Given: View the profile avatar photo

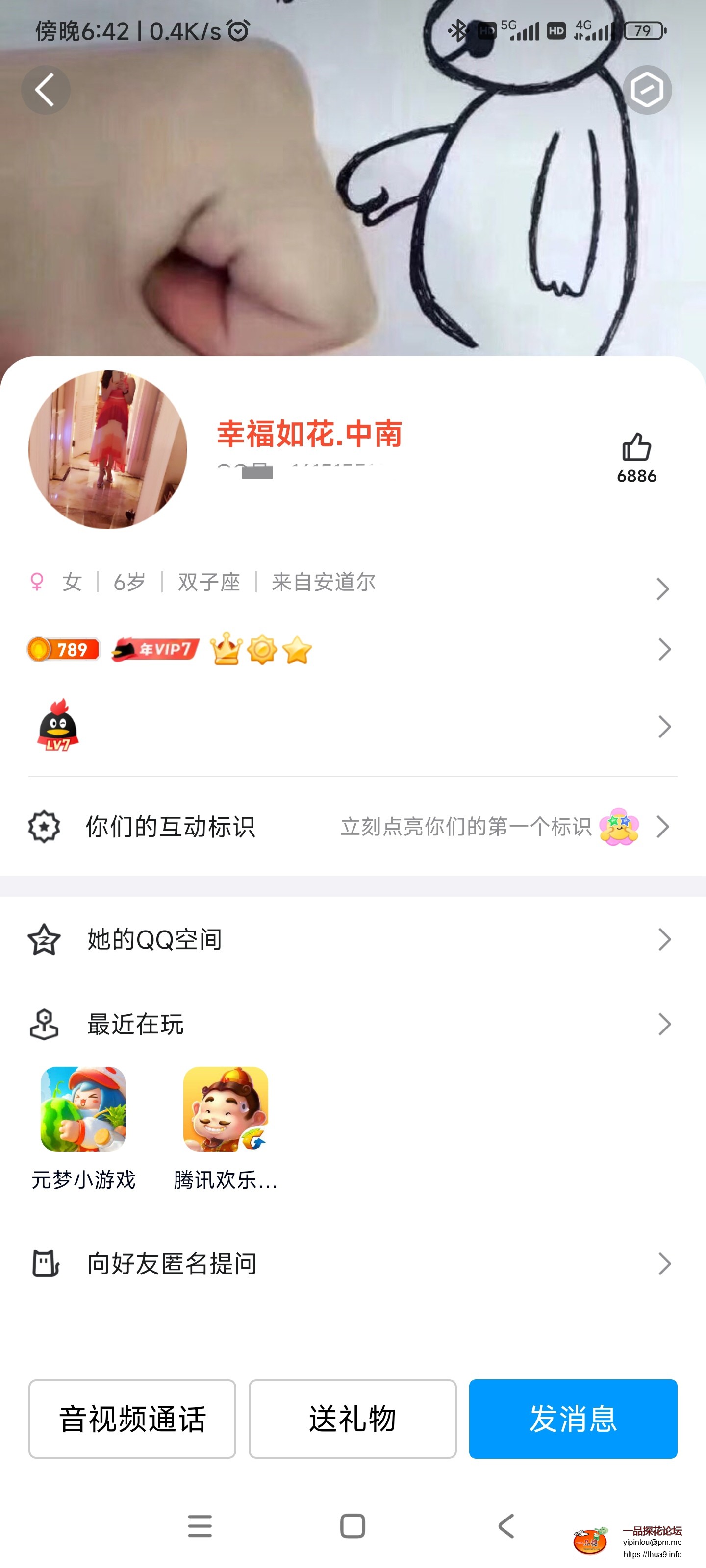Looking at the screenshot, I should [108, 450].
